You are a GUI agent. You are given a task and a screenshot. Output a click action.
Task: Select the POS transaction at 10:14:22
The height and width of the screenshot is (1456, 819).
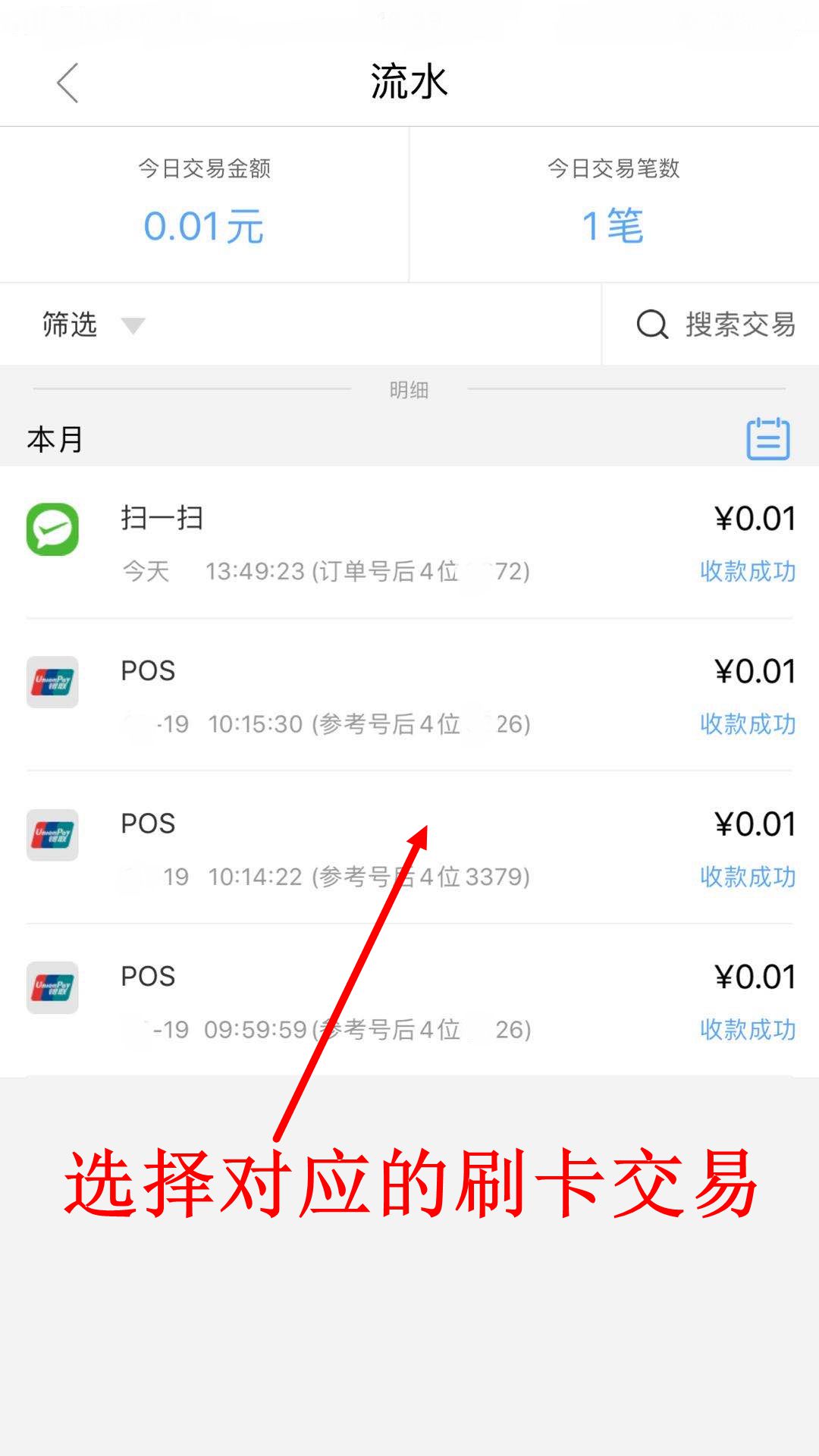(x=409, y=848)
